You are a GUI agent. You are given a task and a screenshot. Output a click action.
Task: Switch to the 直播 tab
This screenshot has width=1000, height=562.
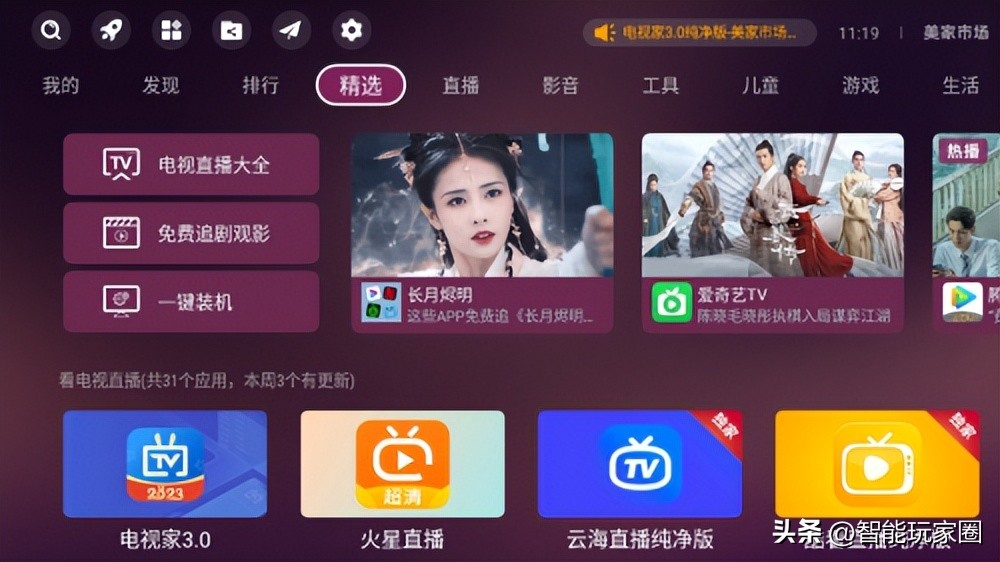[x=460, y=86]
